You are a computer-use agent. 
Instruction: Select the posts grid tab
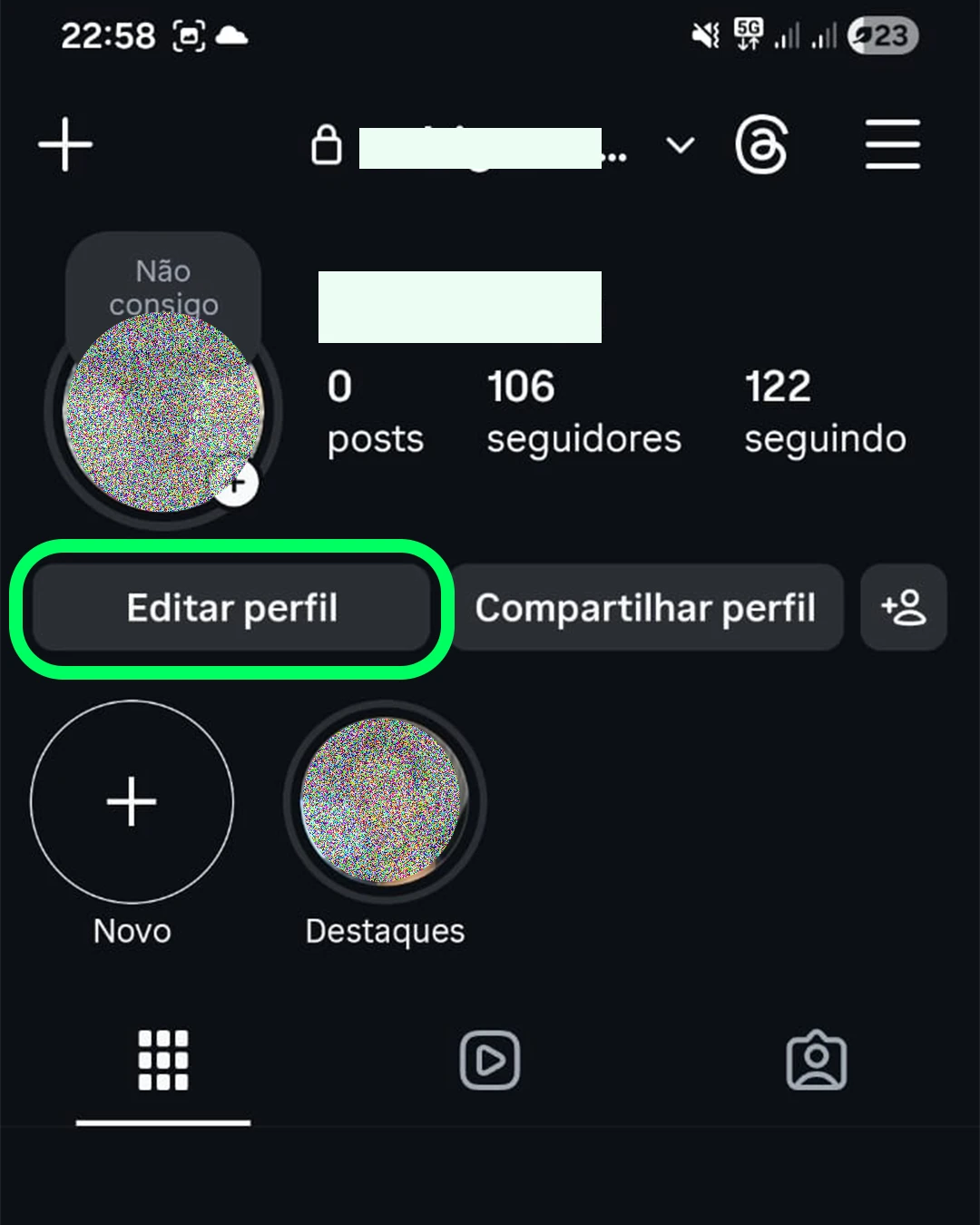pyautogui.click(x=163, y=1058)
